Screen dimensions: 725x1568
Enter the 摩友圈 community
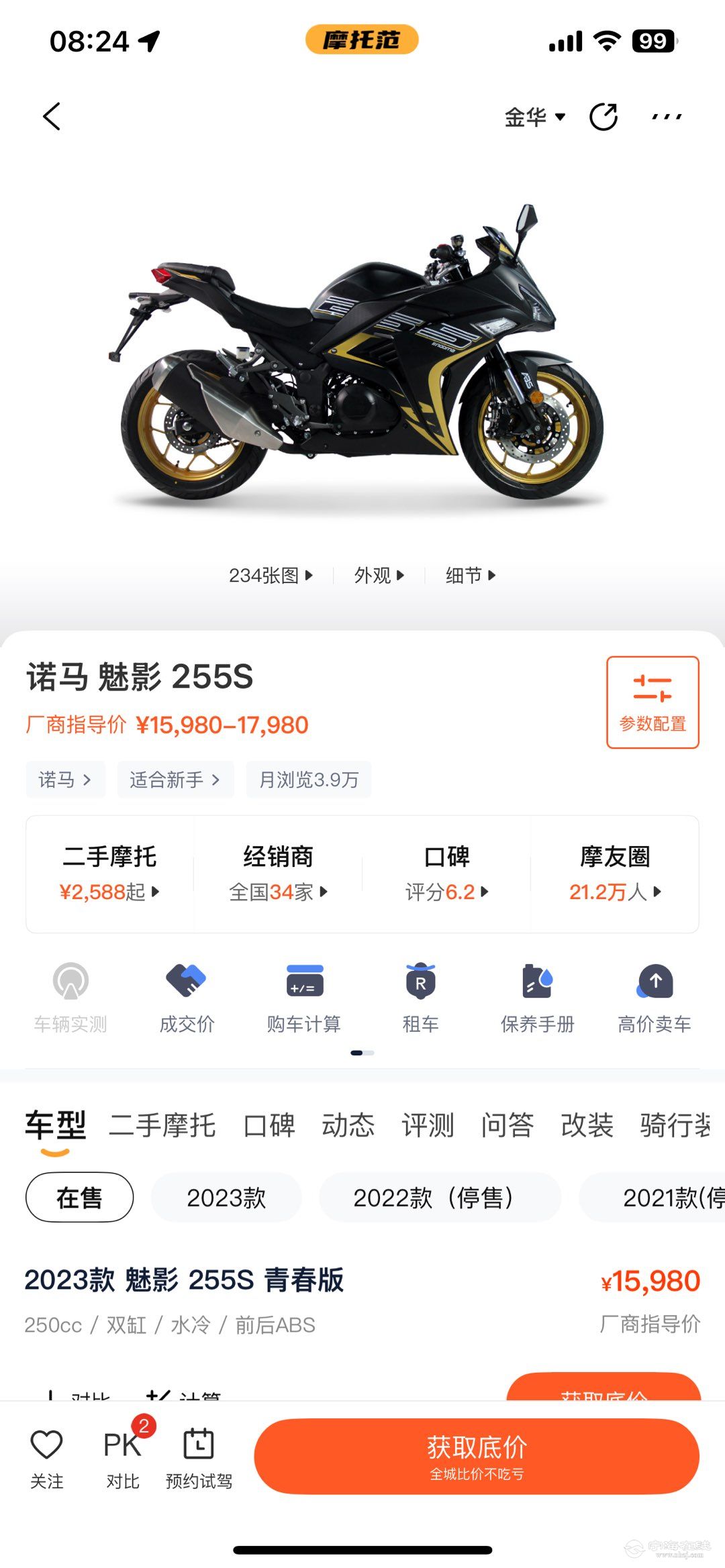pos(615,874)
